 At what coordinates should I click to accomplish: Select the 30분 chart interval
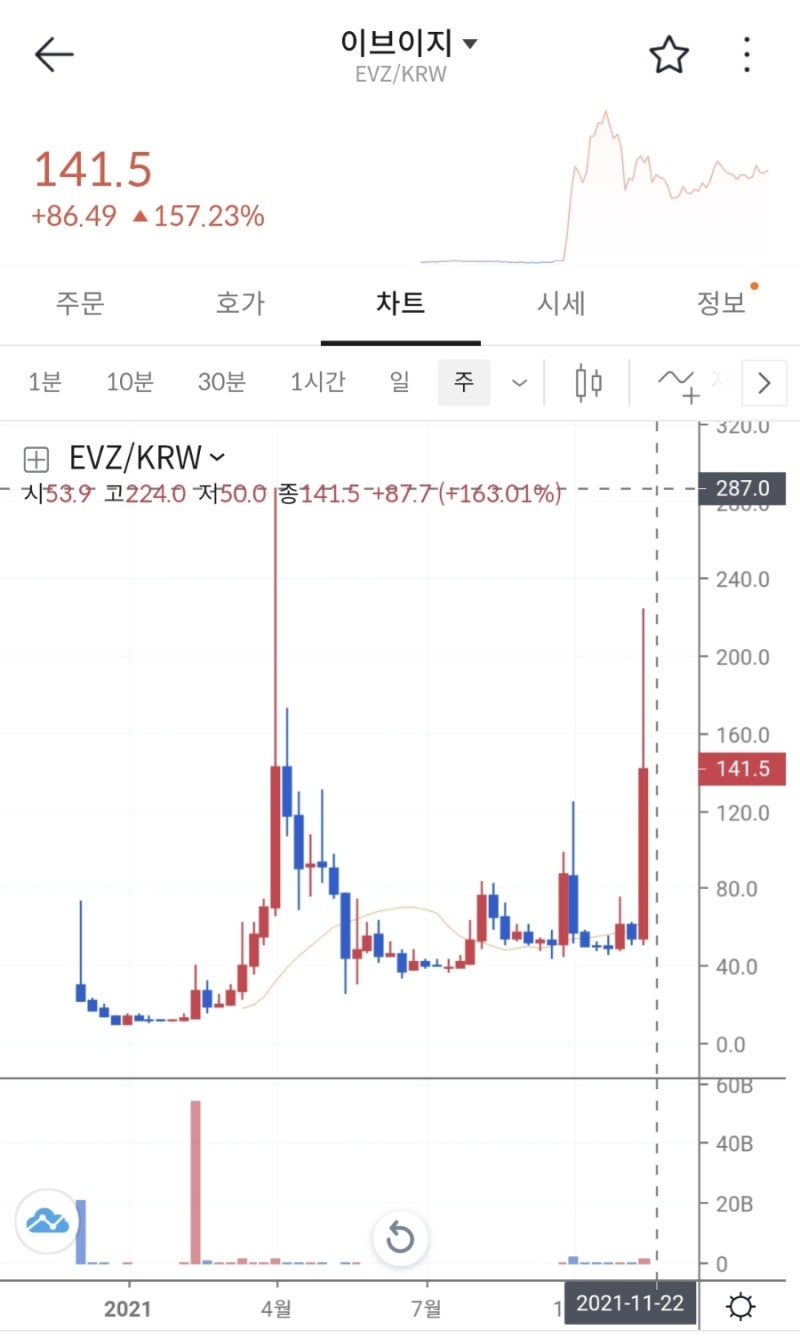point(222,382)
